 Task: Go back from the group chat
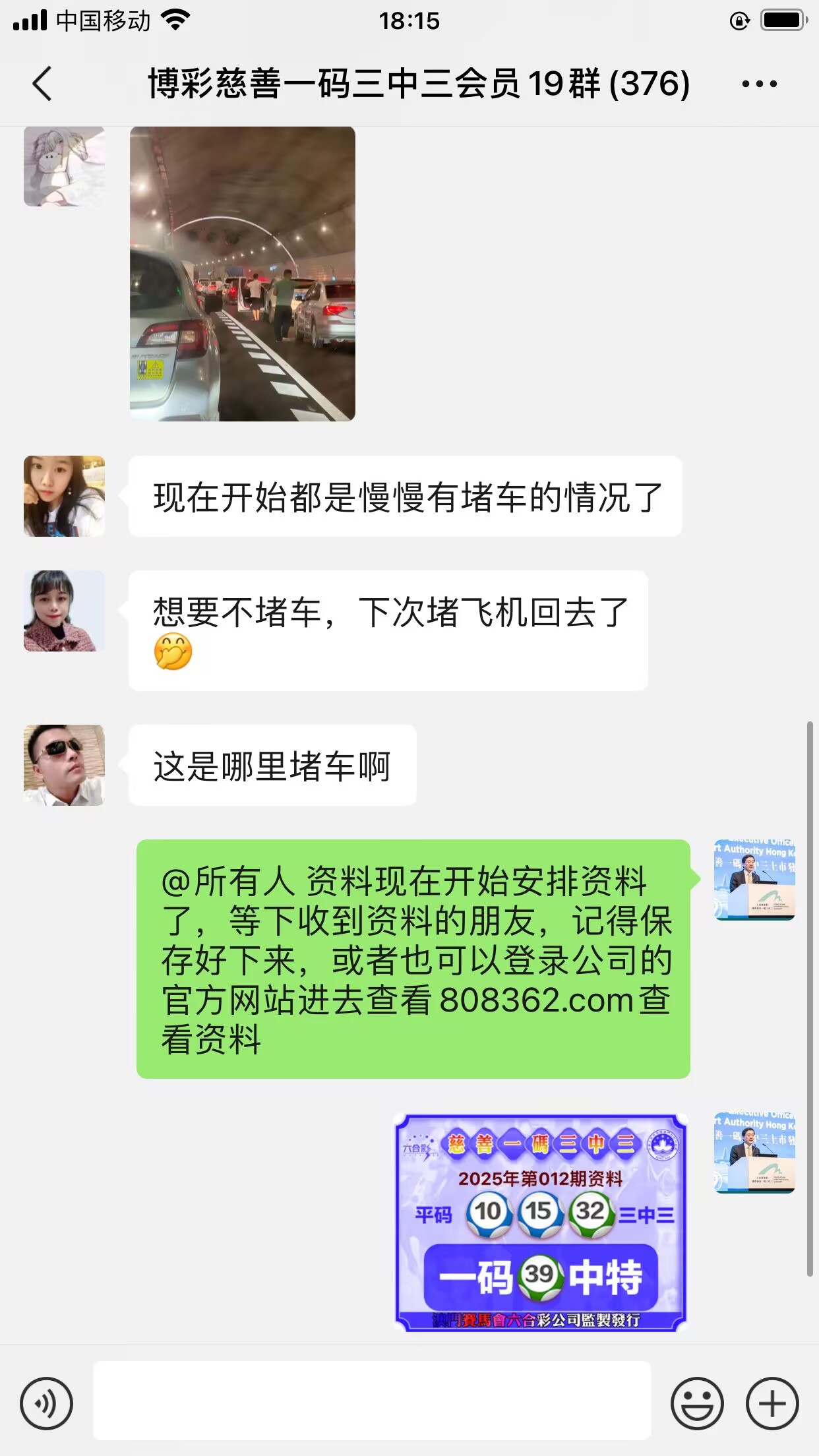42,84
